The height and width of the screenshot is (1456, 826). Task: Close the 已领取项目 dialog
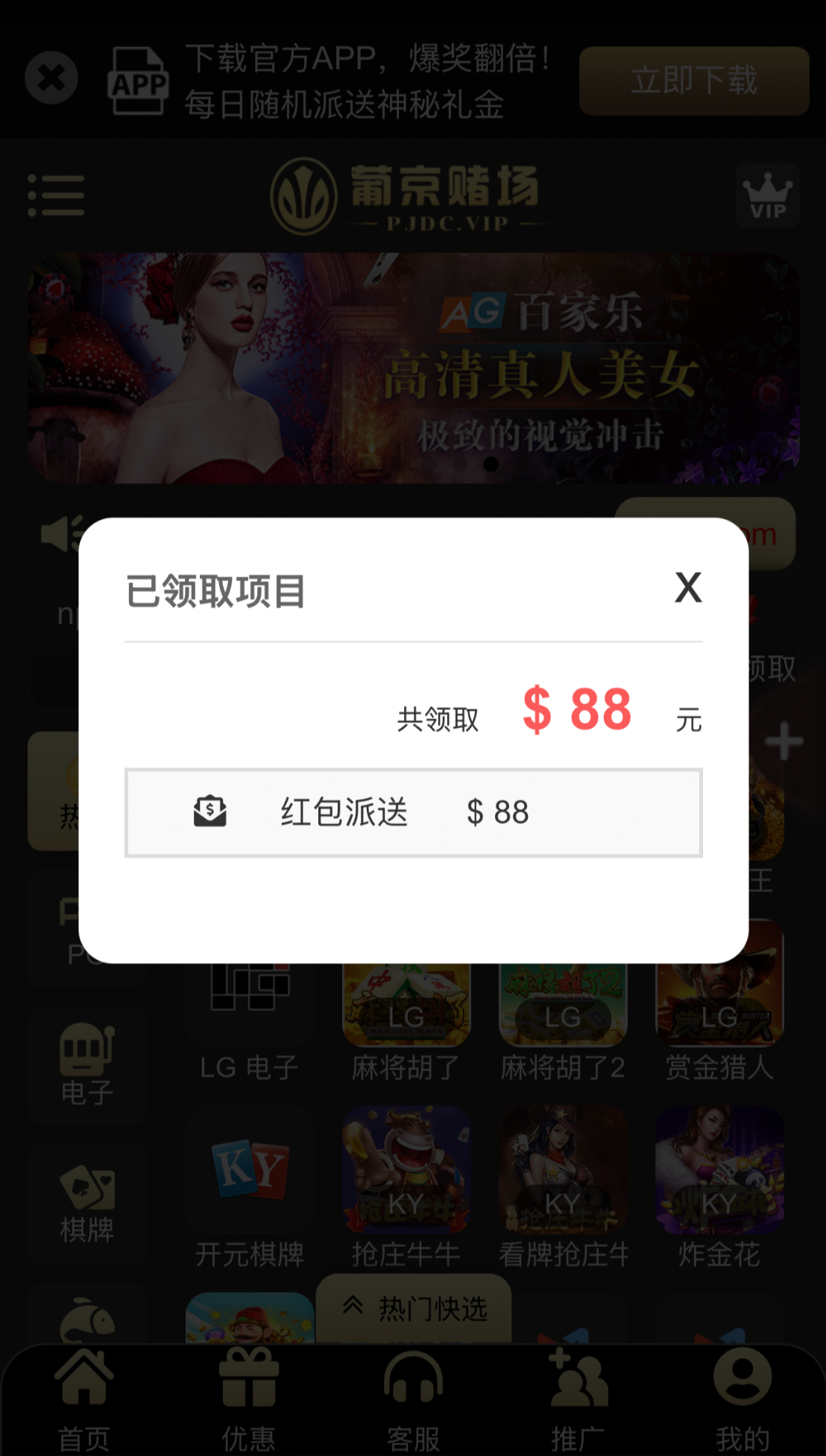point(687,588)
